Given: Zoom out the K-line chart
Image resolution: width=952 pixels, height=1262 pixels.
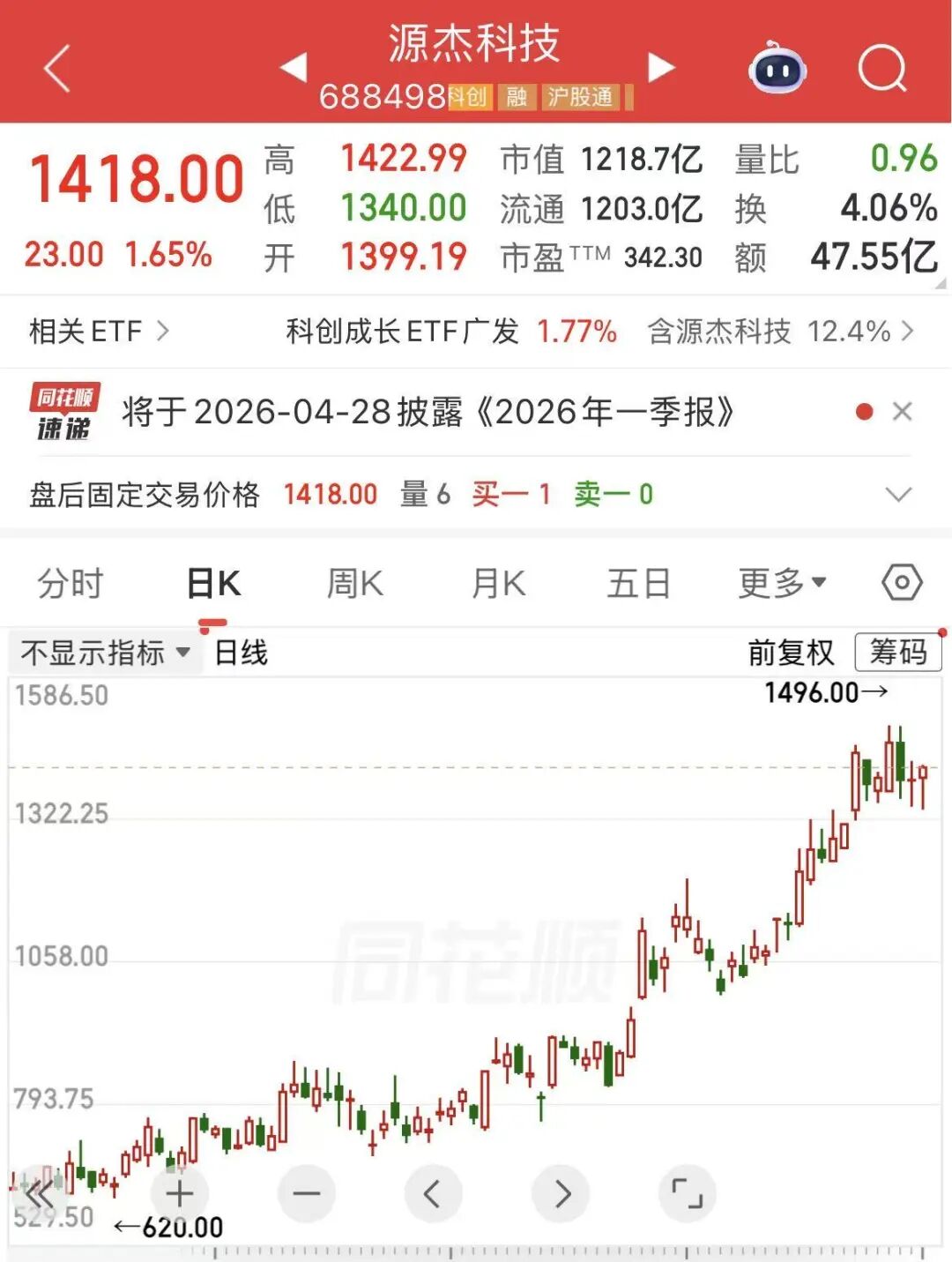Looking at the screenshot, I should pos(306,1194).
